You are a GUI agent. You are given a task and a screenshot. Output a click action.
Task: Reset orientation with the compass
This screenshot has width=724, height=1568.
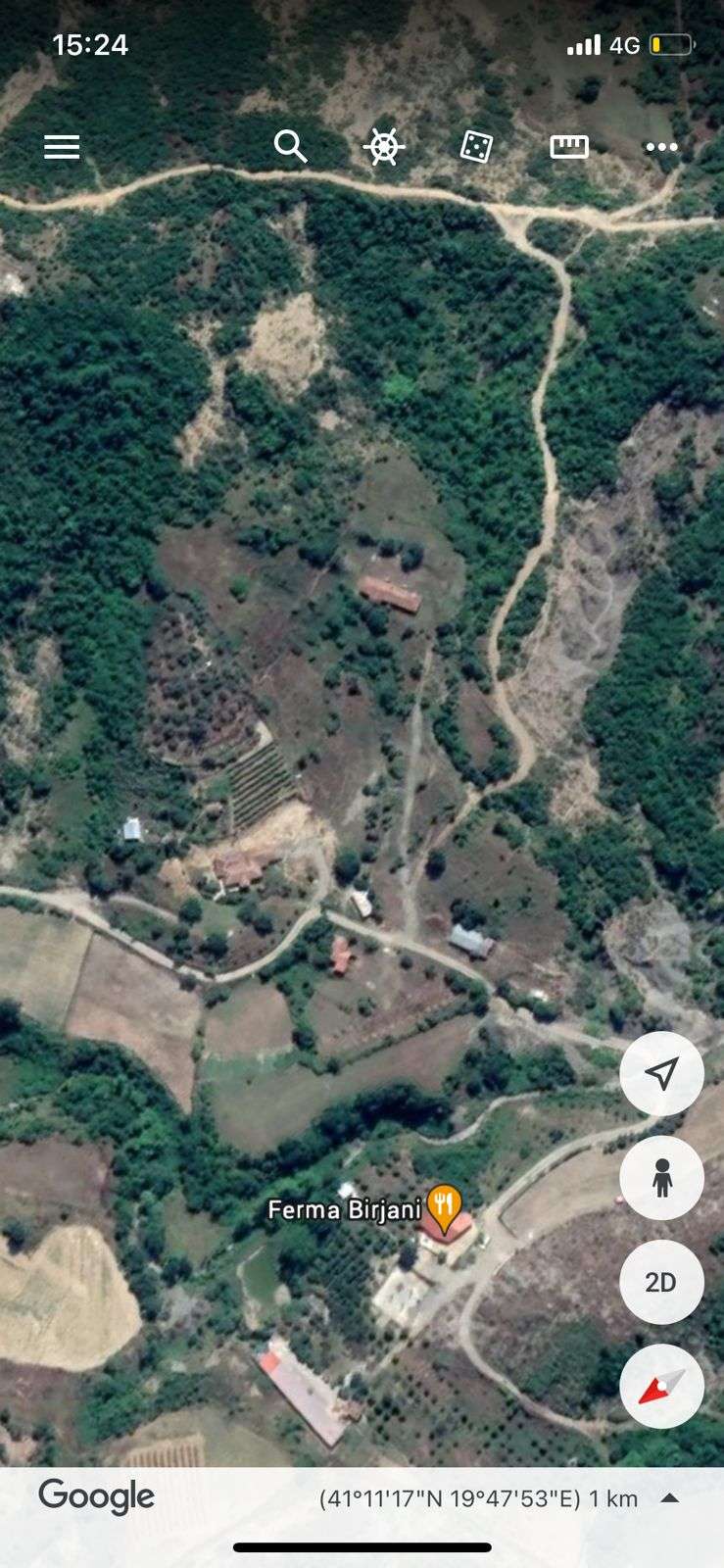coord(661,1386)
